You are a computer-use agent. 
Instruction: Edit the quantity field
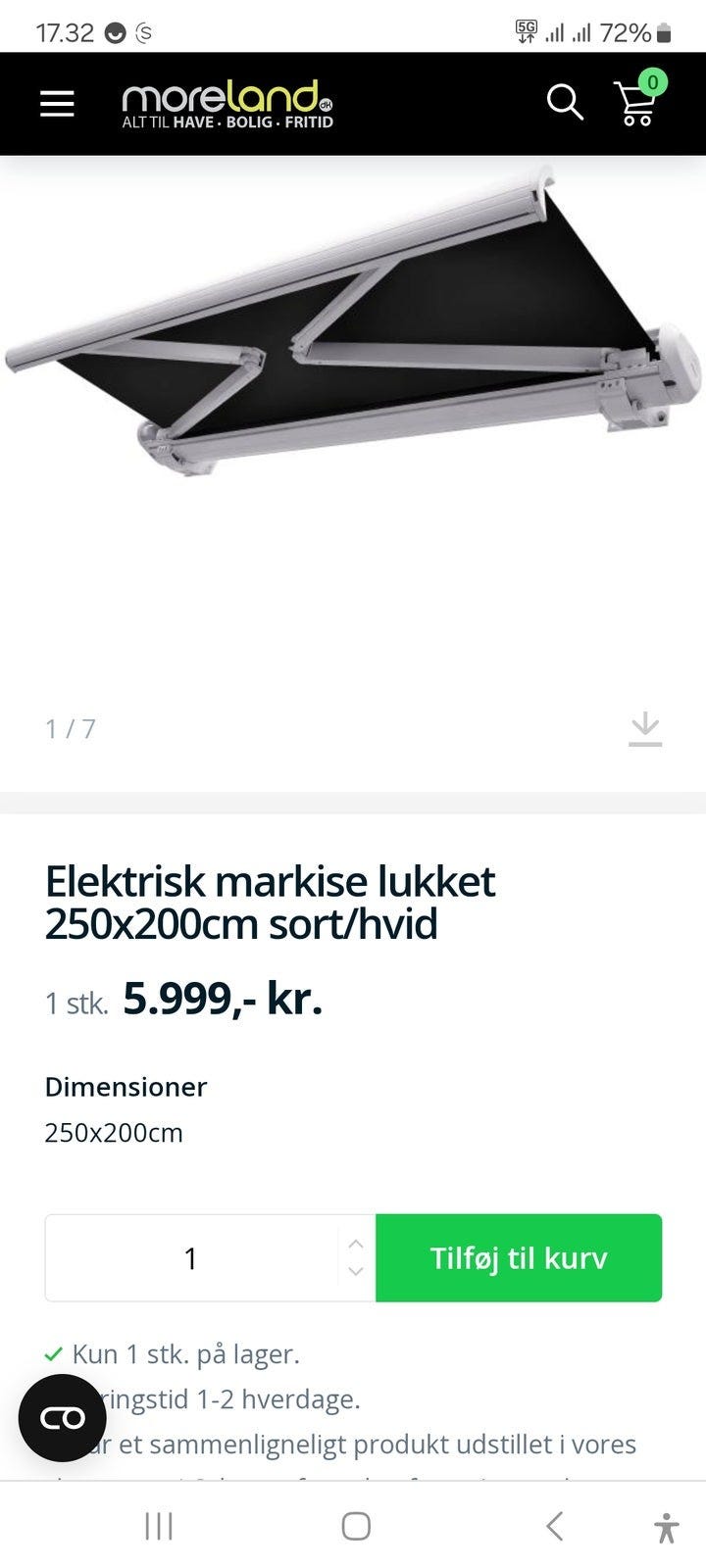[191, 1258]
